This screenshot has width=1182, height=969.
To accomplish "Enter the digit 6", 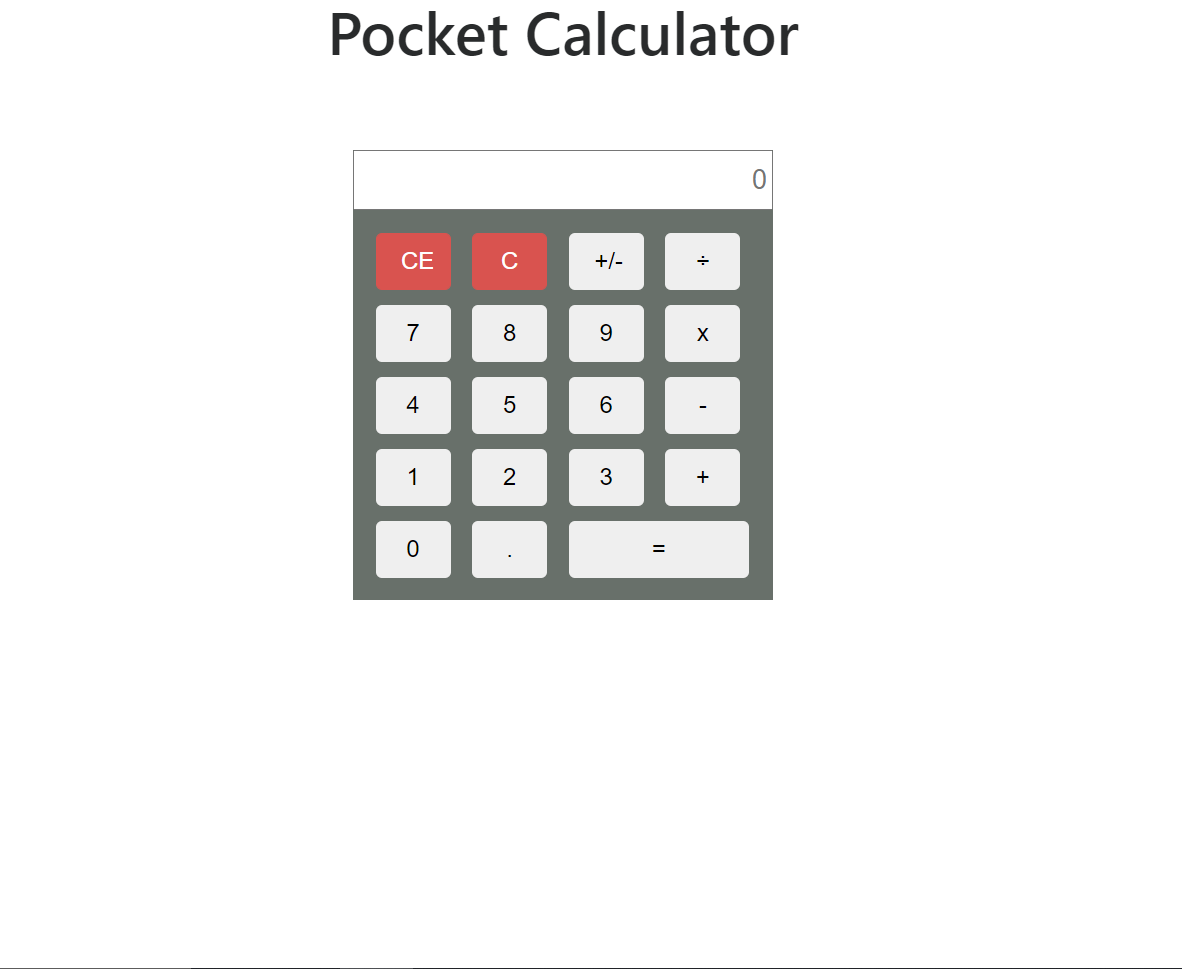I will pos(606,405).
